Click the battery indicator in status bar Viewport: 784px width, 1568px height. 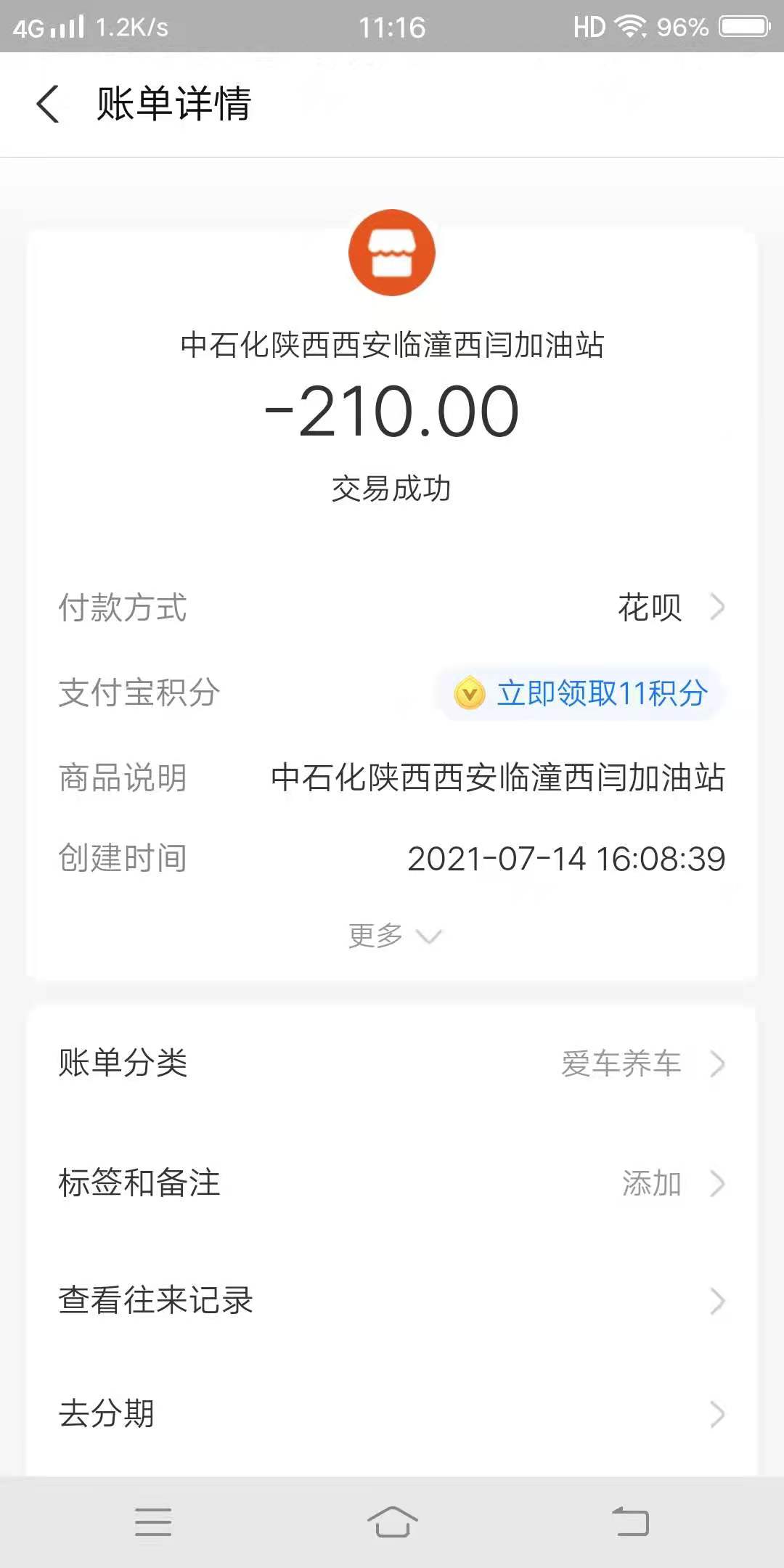(x=742, y=26)
